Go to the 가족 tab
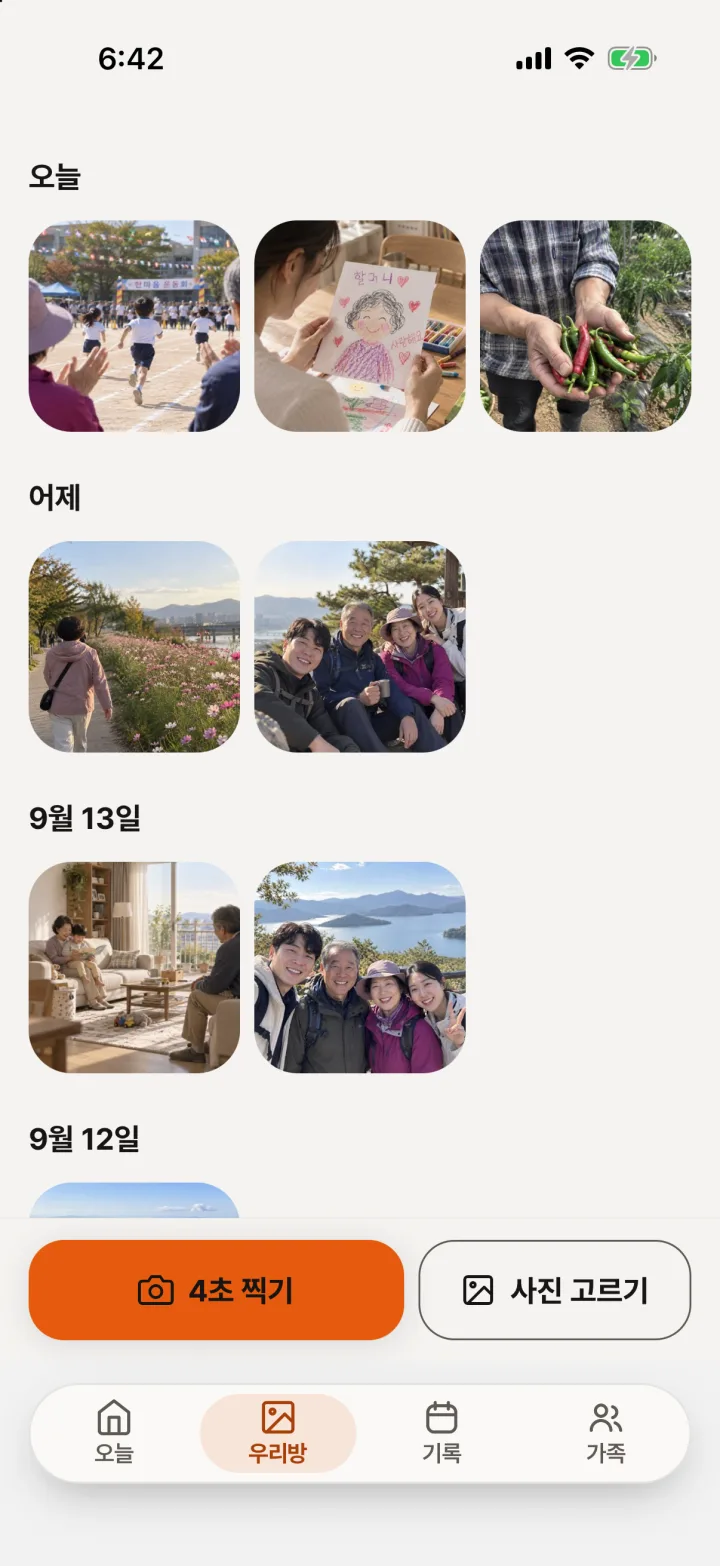This screenshot has height=1566, width=720. [x=606, y=1433]
